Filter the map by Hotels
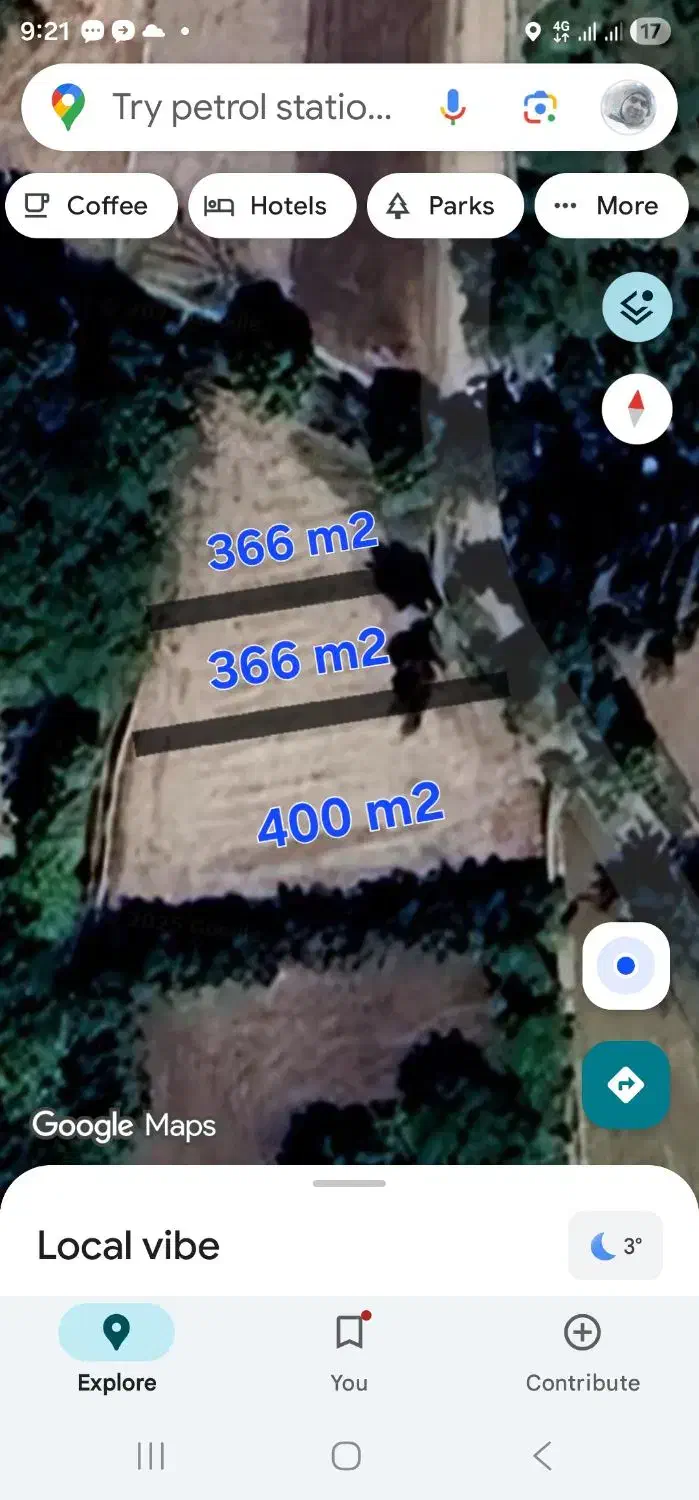 [271, 206]
